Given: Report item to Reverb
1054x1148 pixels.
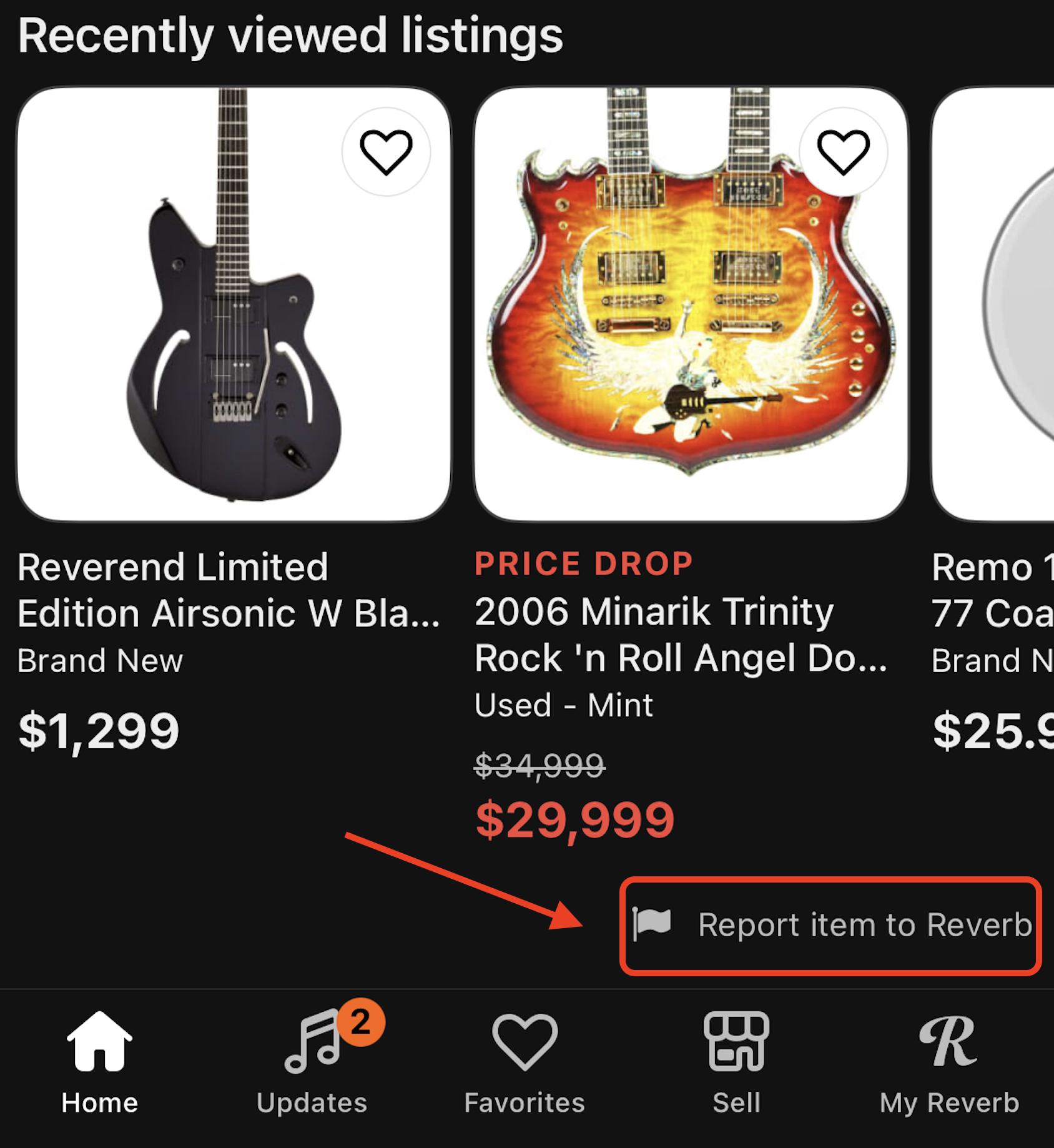Looking at the screenshot, I should [830, 925].
